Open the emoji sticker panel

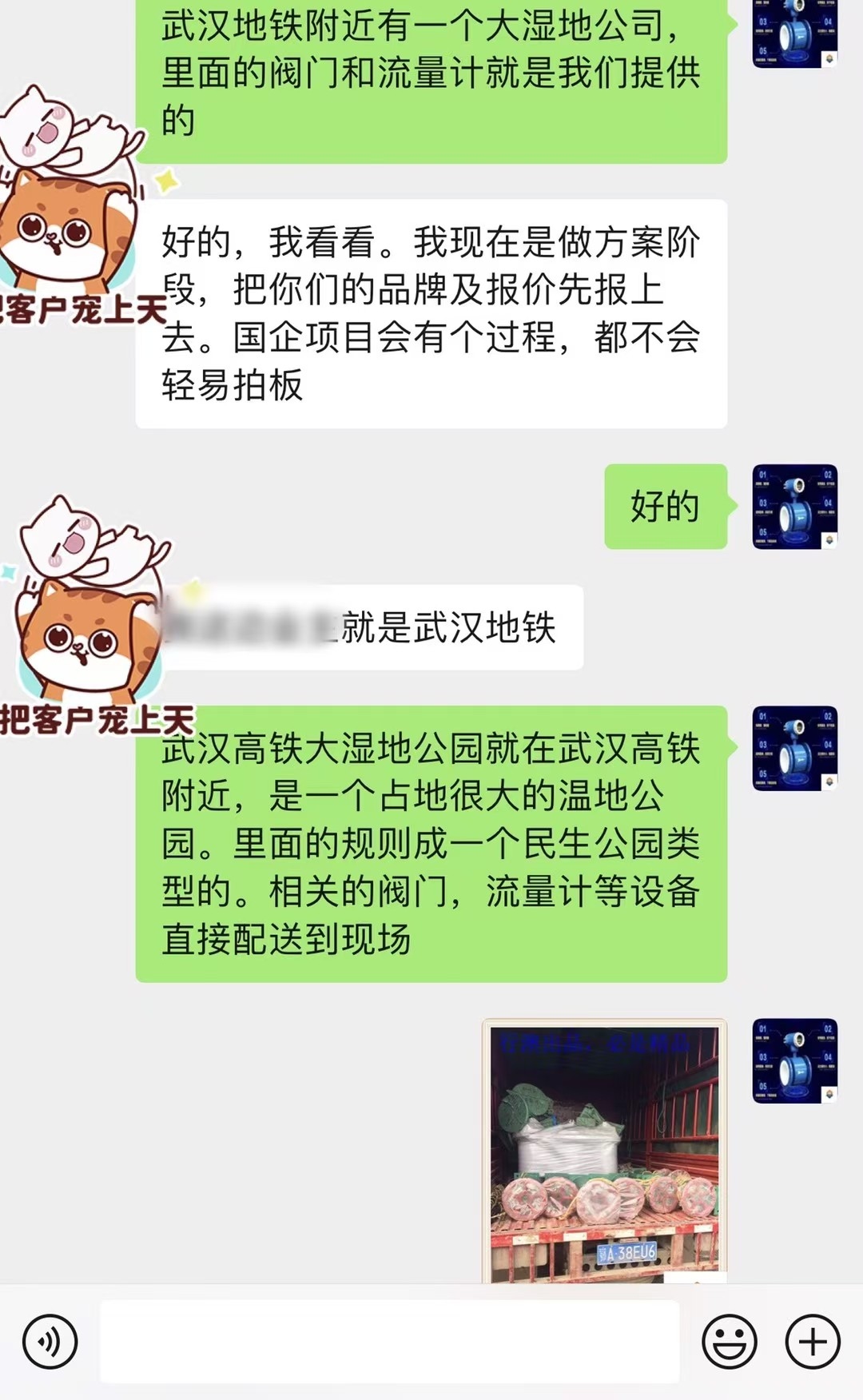(x=729, y=1342)
